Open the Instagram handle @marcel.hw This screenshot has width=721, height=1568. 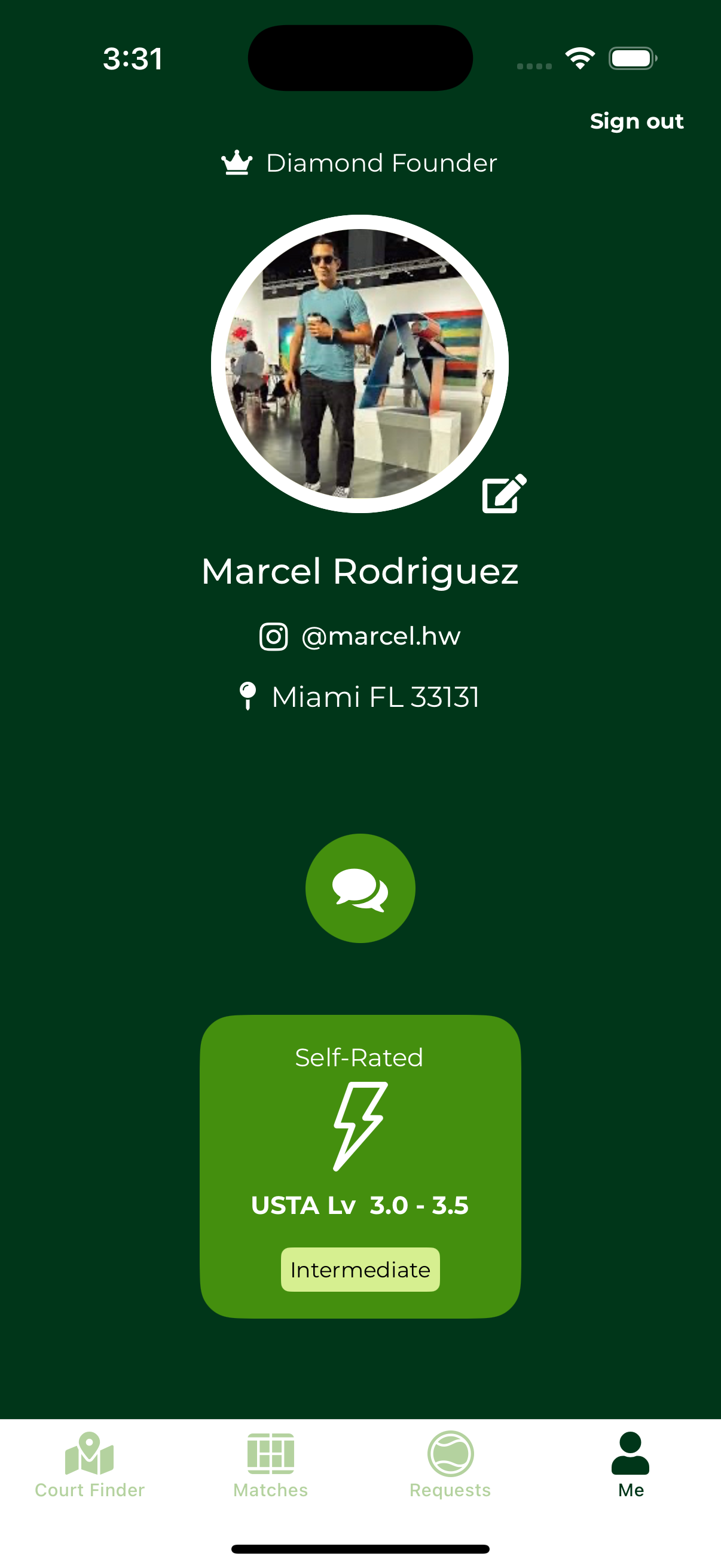360,637
